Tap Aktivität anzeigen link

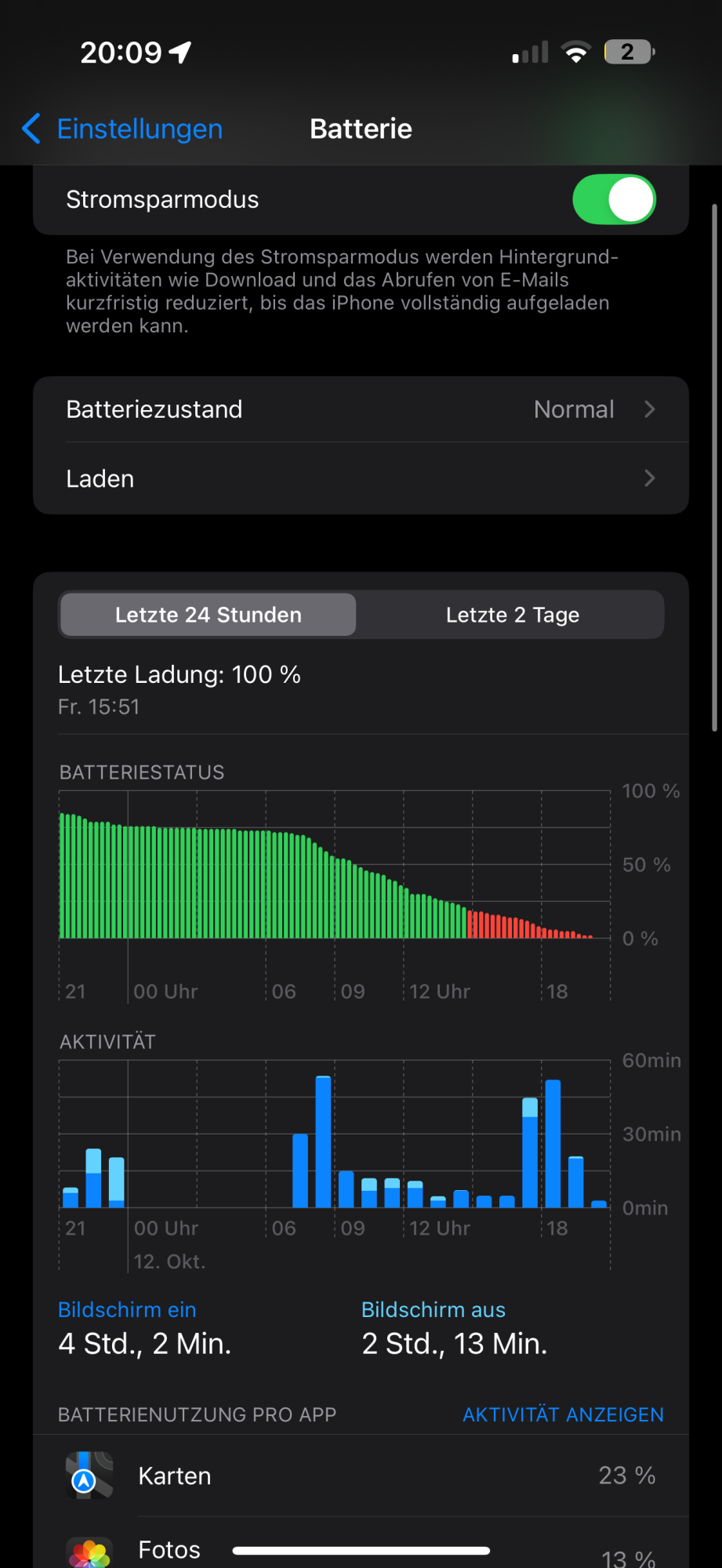[563, 1414]
